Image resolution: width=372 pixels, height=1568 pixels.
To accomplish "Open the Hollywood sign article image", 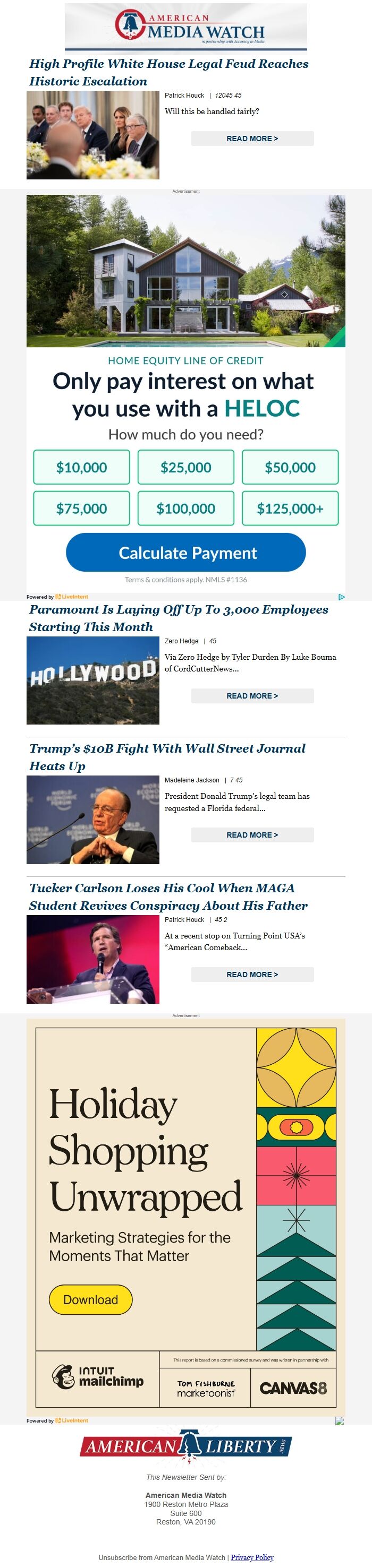I will [x=92, y=680].
